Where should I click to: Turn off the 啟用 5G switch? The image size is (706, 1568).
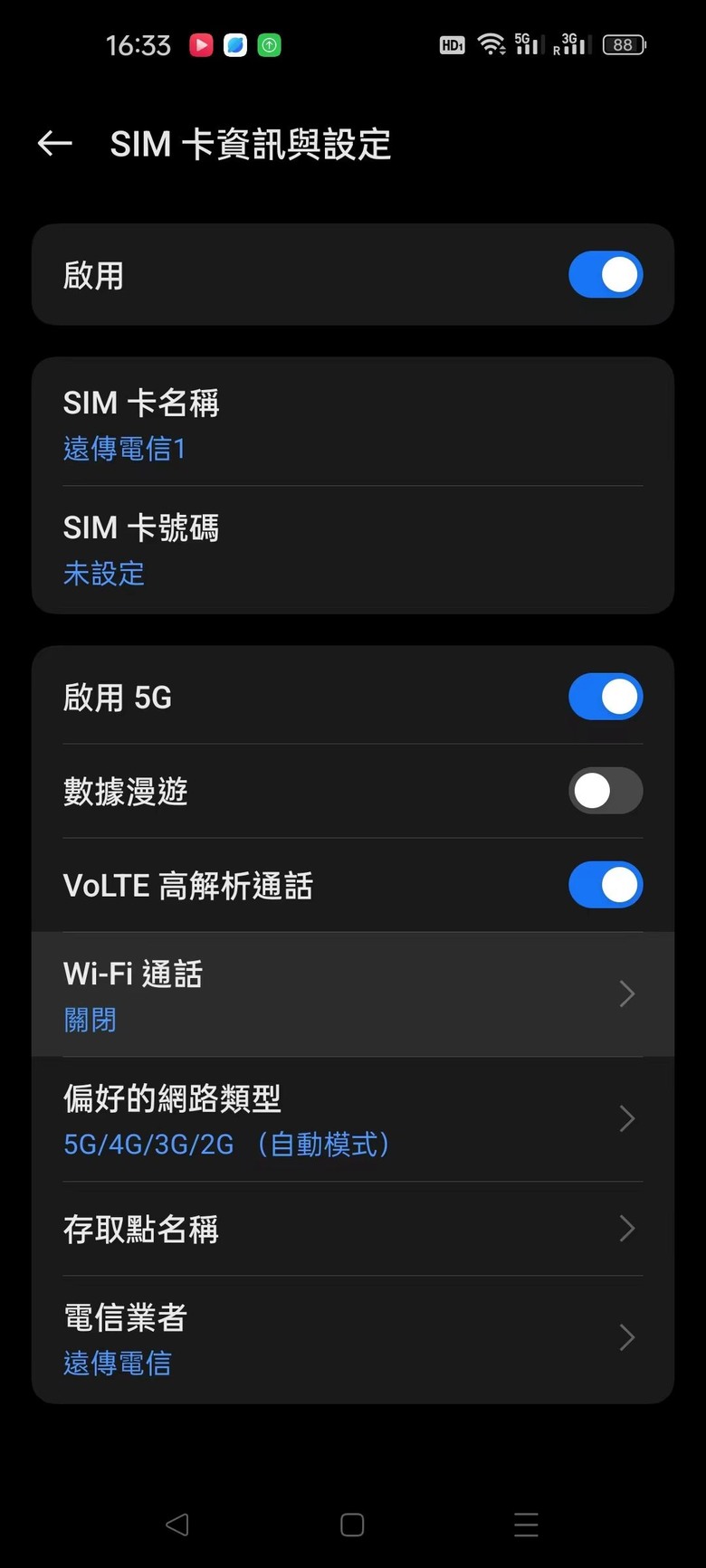605,697
